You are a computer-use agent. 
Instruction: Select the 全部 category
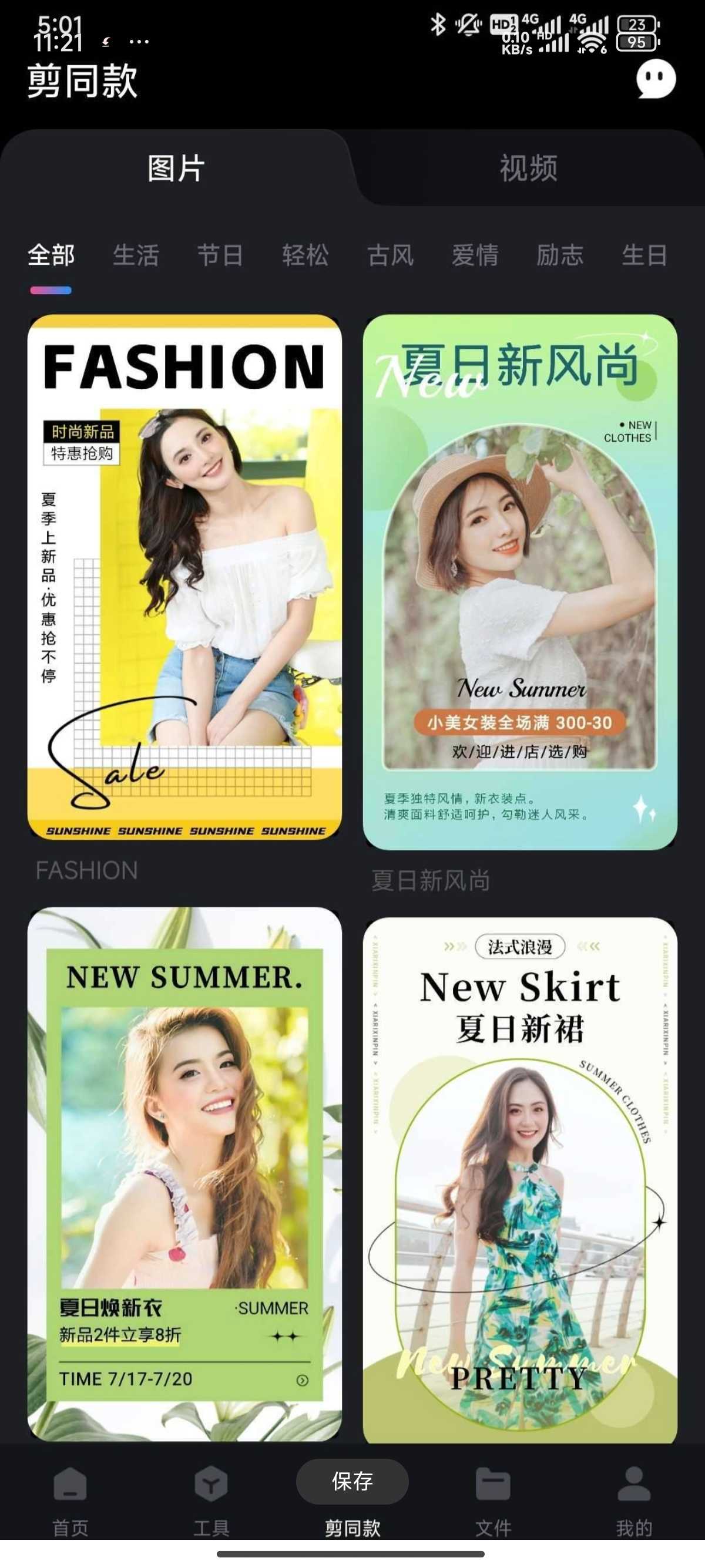point(51,254)
